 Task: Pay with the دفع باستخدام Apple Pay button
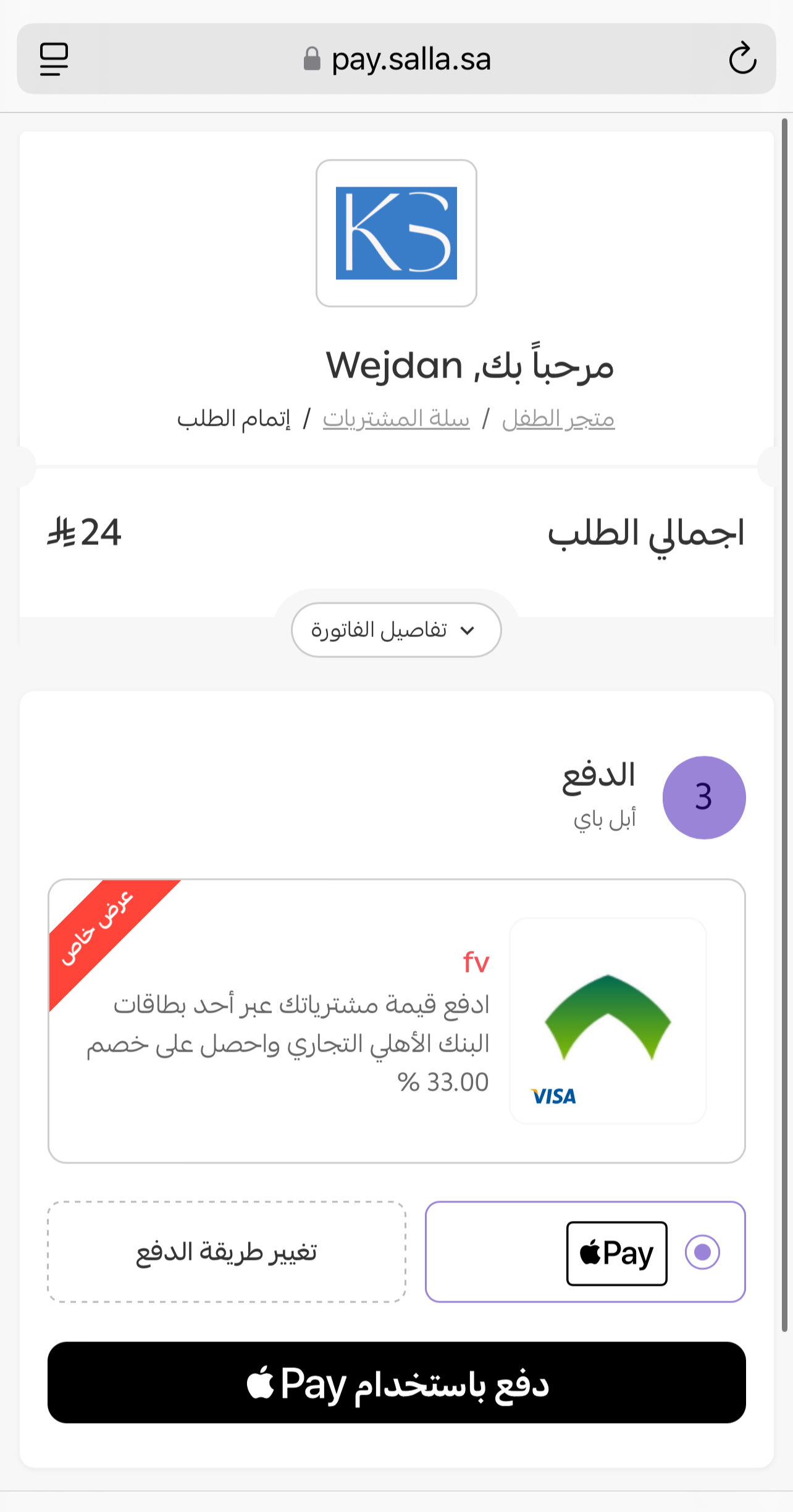396,1383
